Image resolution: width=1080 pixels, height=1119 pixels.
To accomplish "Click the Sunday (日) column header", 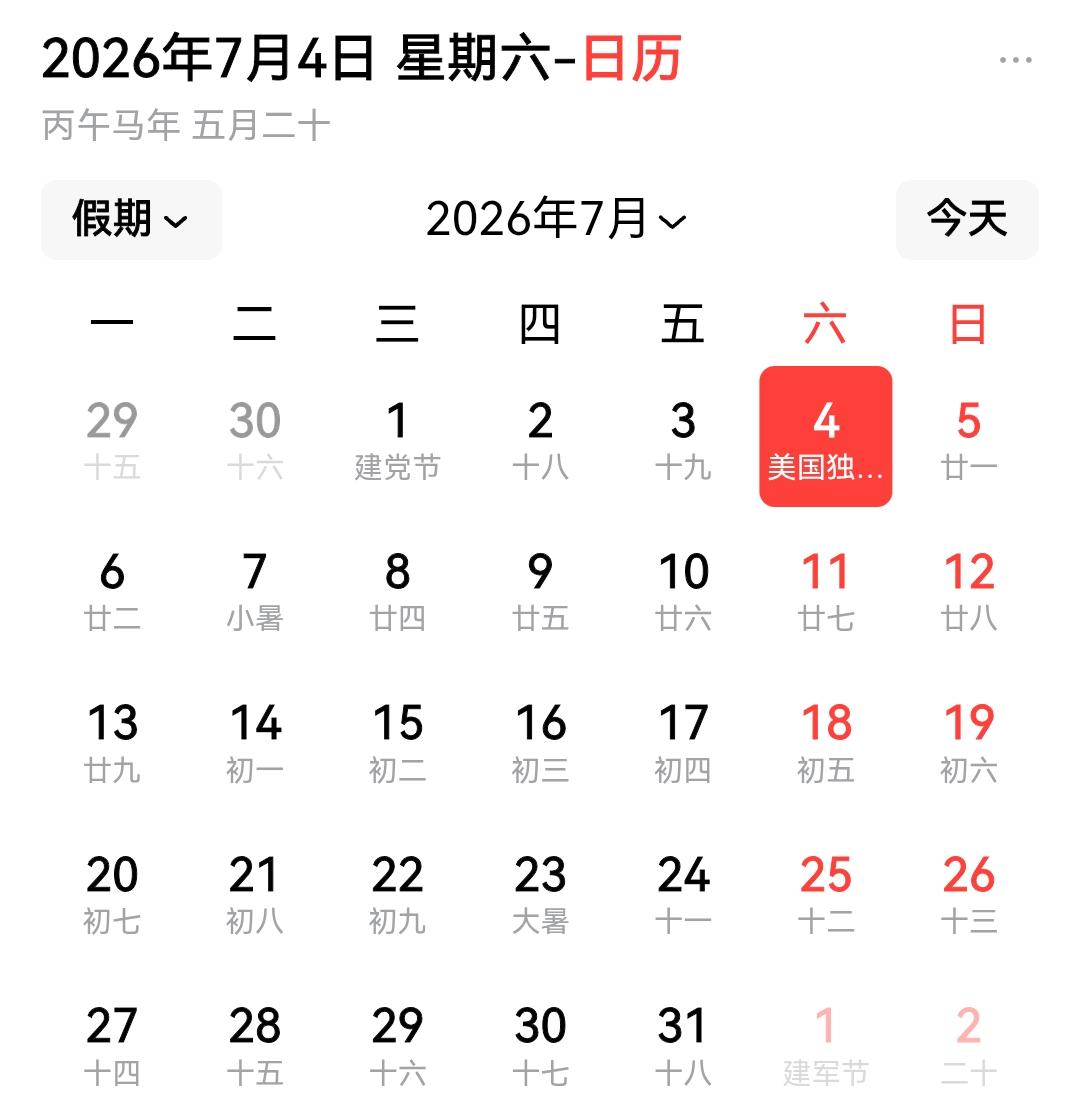I will tap(967, 323).
